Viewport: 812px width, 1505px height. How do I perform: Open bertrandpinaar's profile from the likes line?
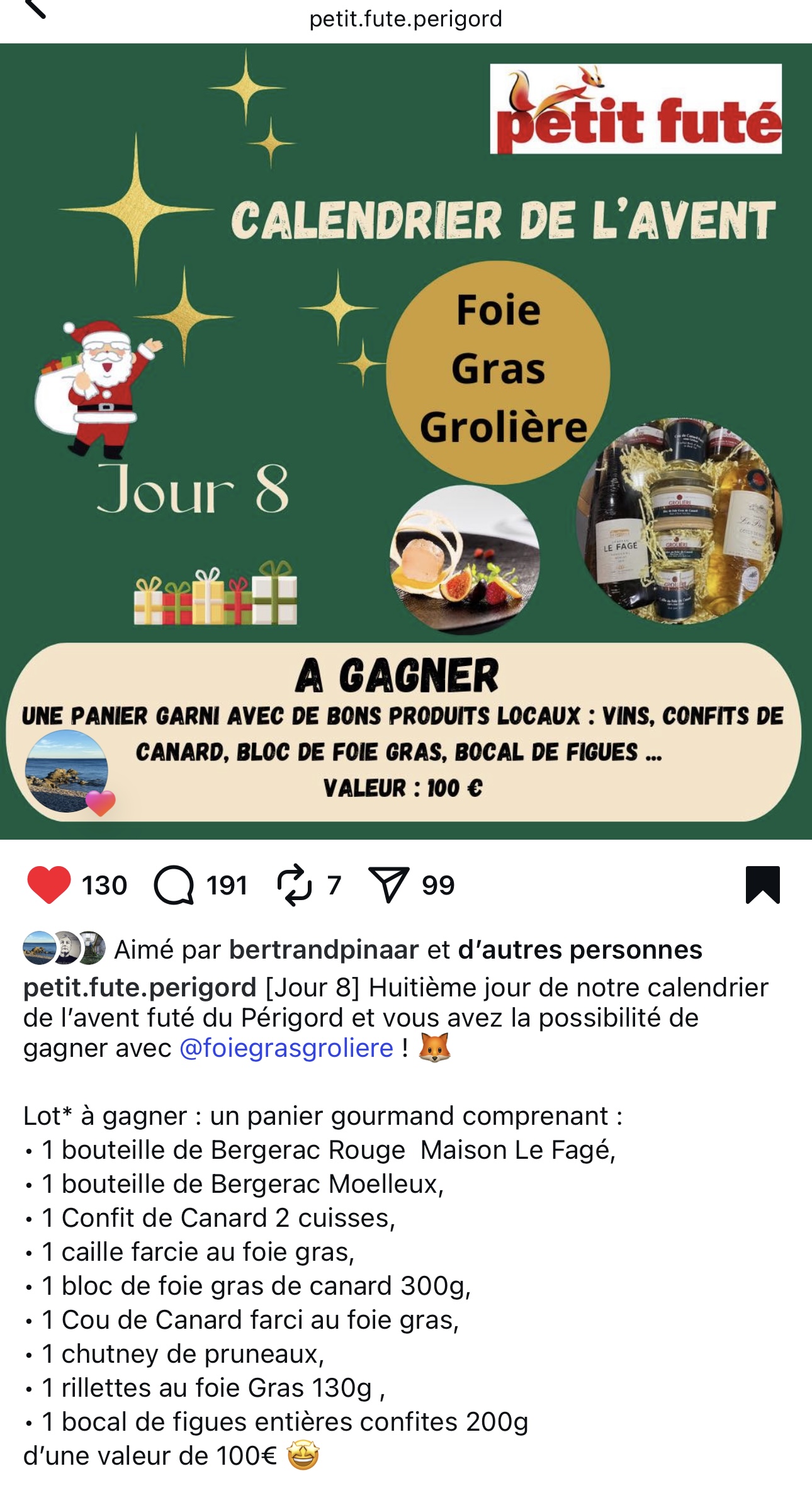(324, 949)
